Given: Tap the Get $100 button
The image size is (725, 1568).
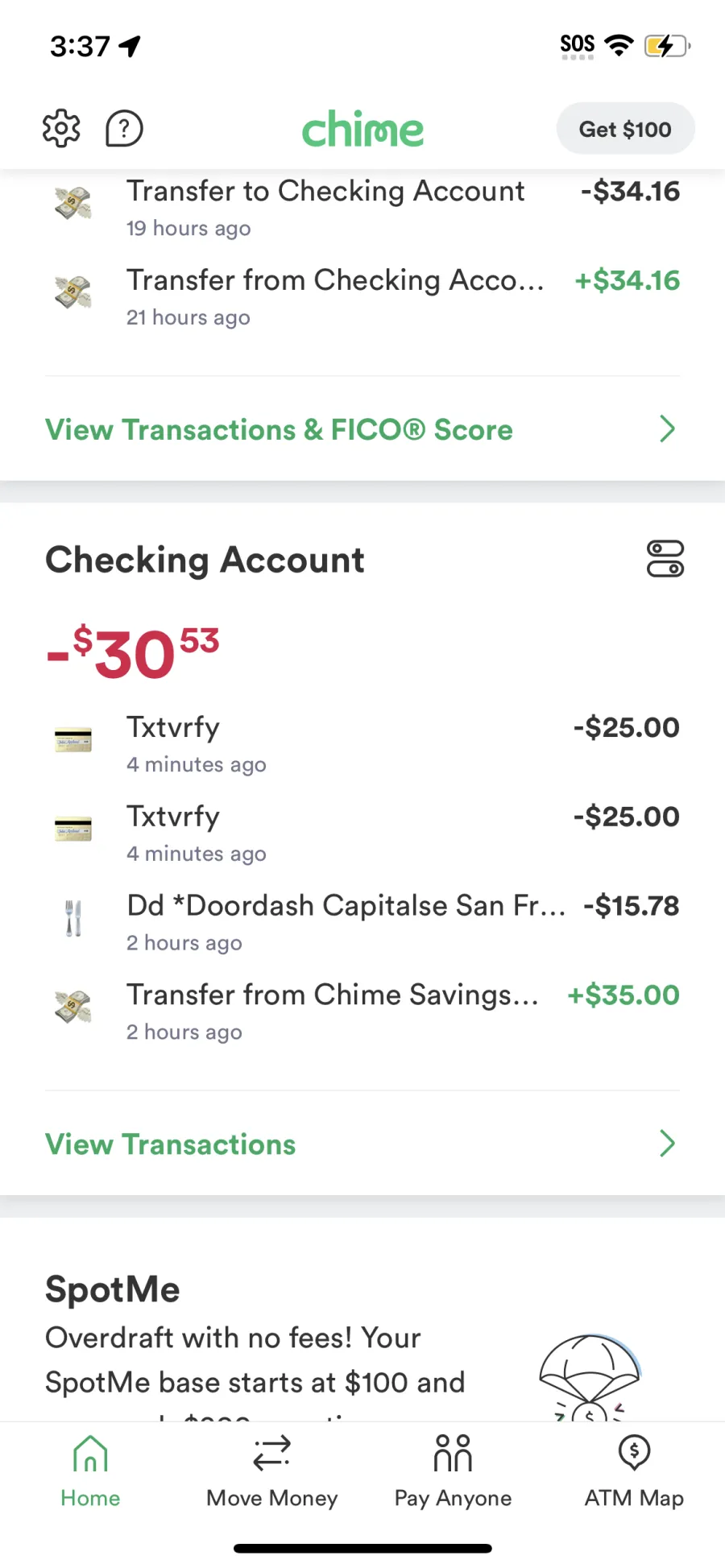Looking at the screenshot, I should pos(625,129).
